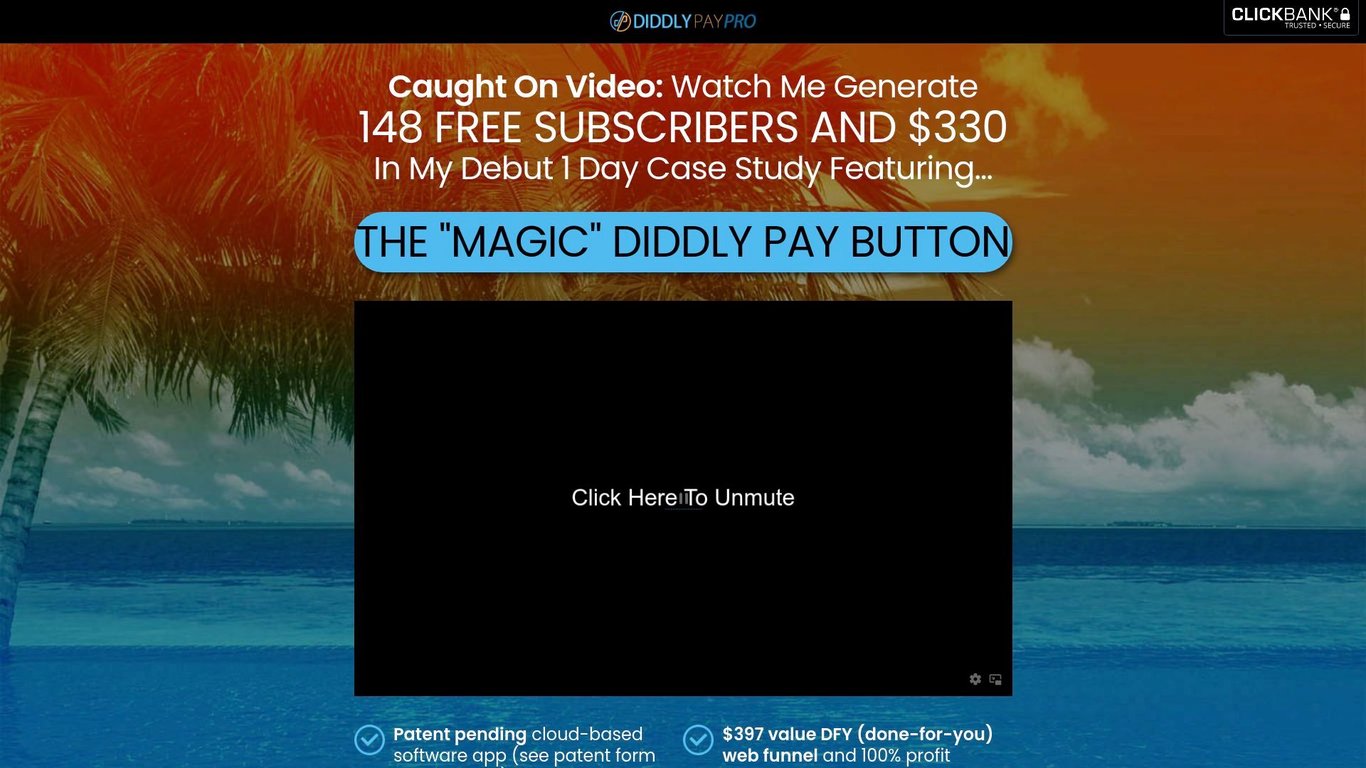Screen dimensions: 1366x768
Task: Open the video settings gear
Action: coord(975,679)
